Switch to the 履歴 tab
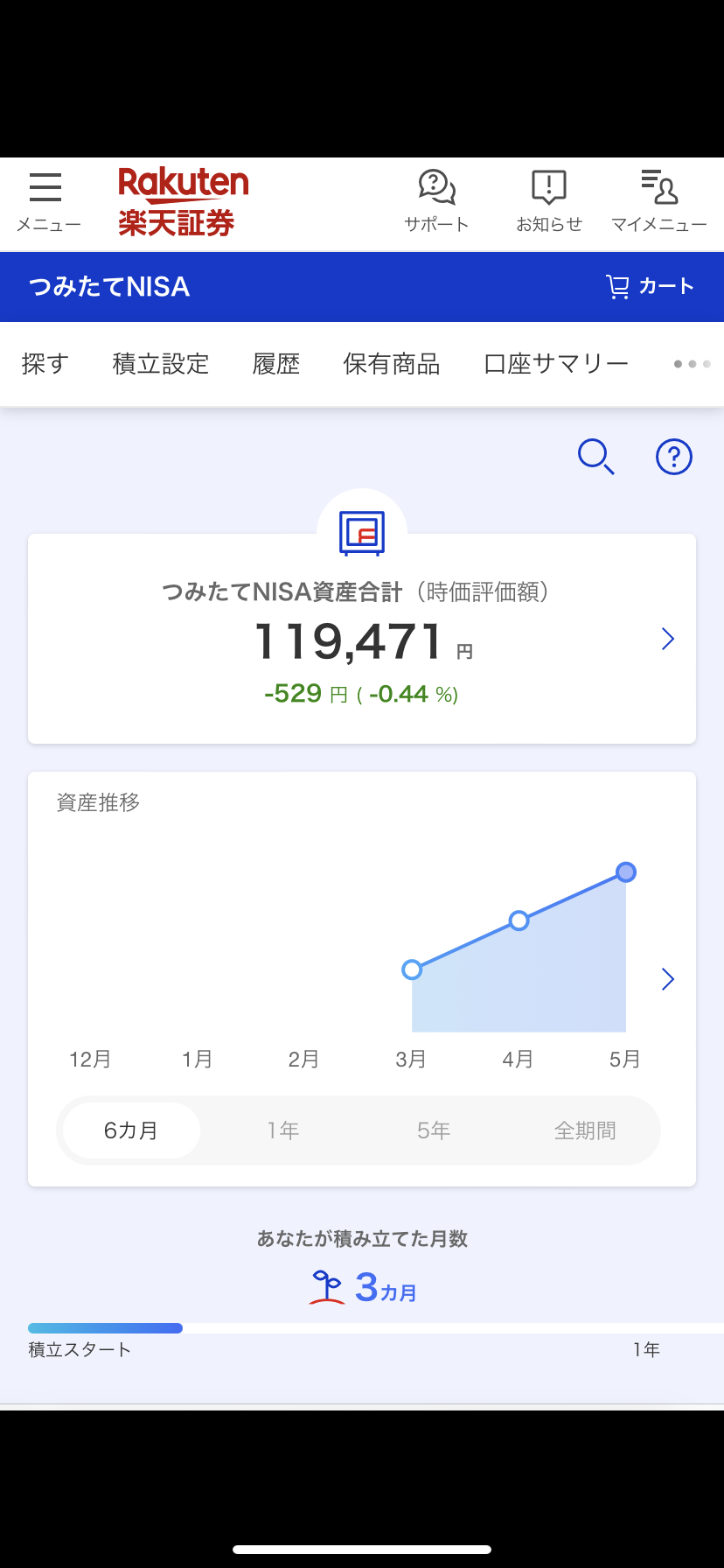 [x=276, y=364]
